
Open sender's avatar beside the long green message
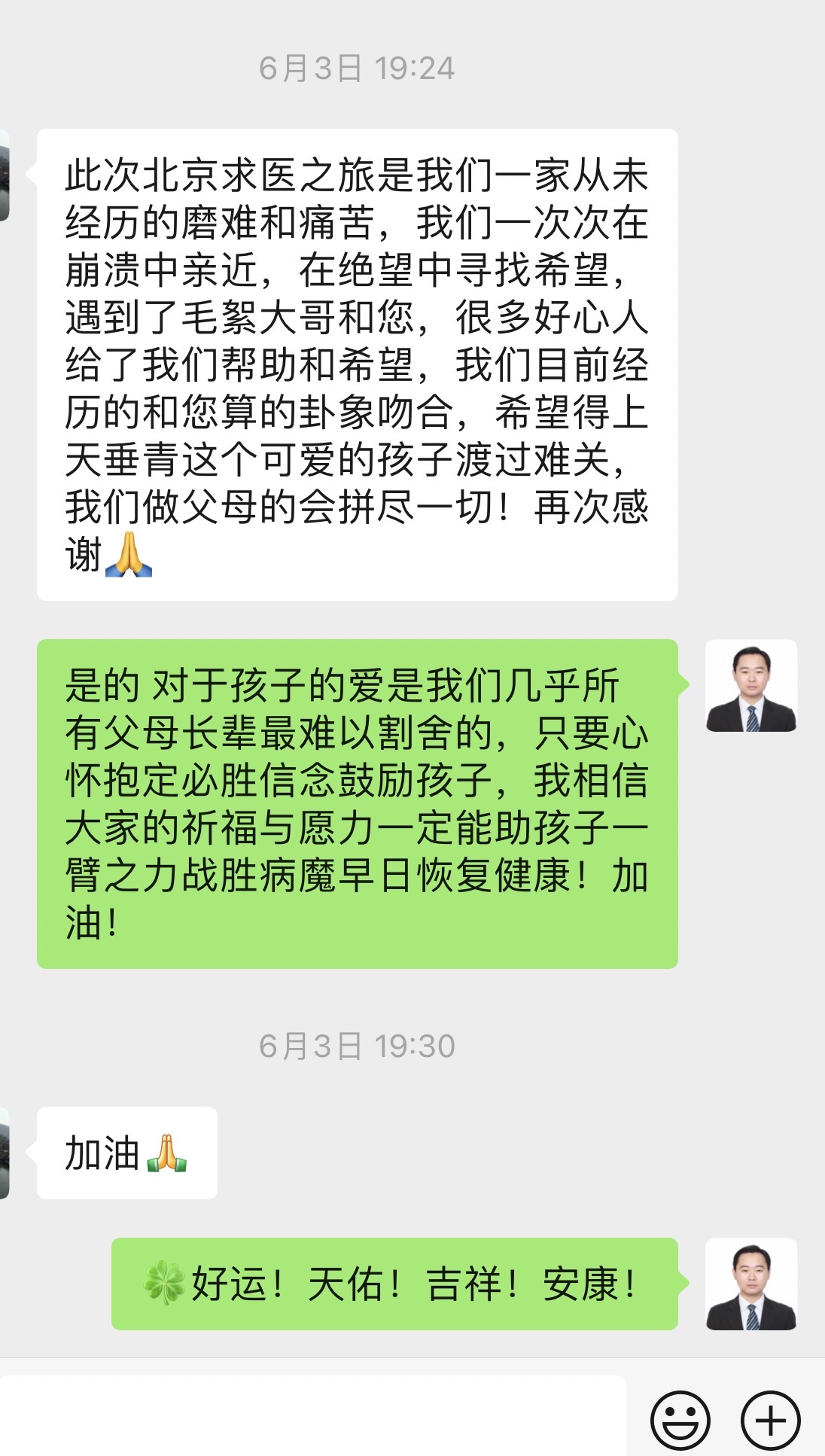pos(750,686)
